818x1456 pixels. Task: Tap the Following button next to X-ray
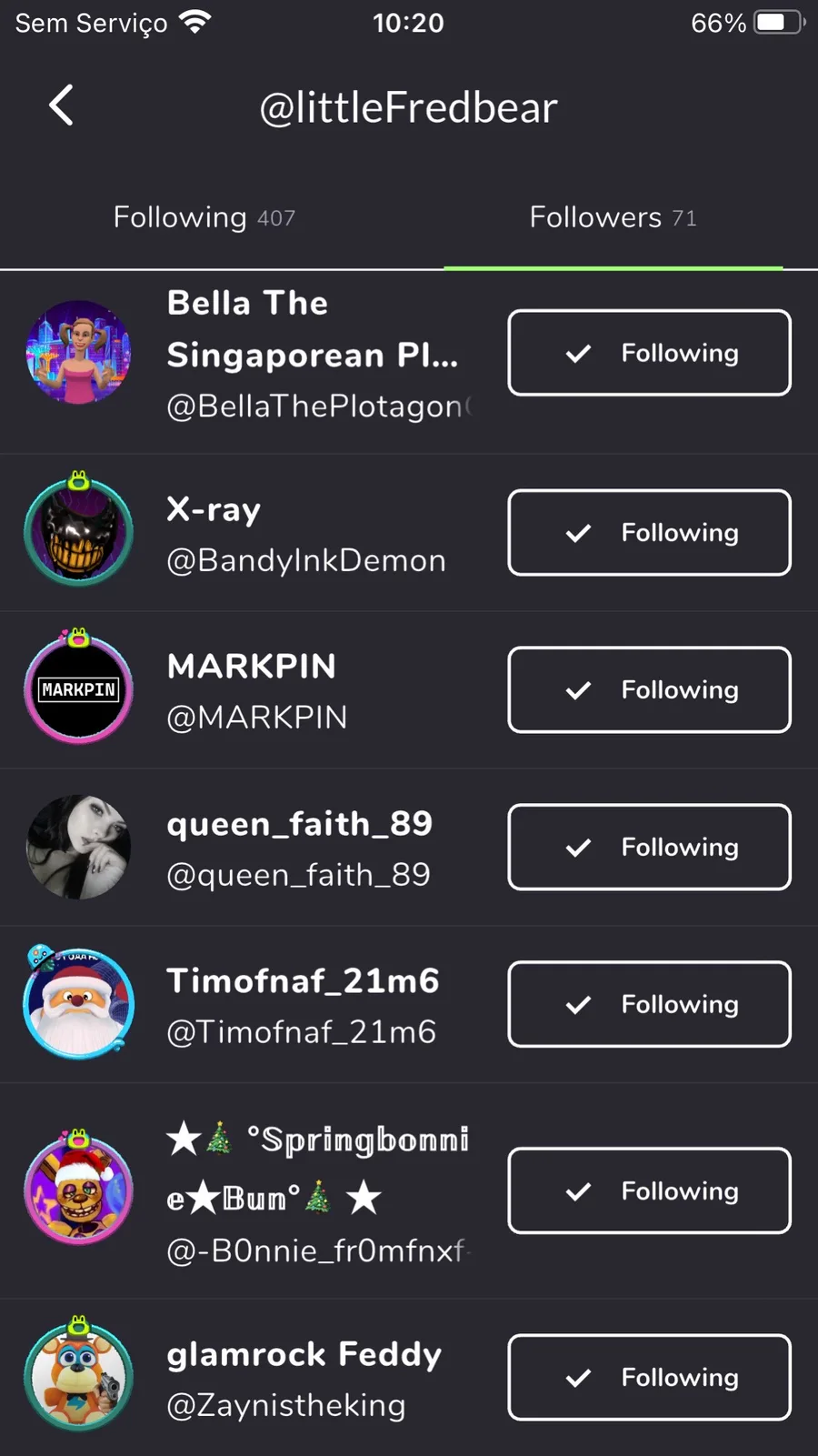pos(649,533)
